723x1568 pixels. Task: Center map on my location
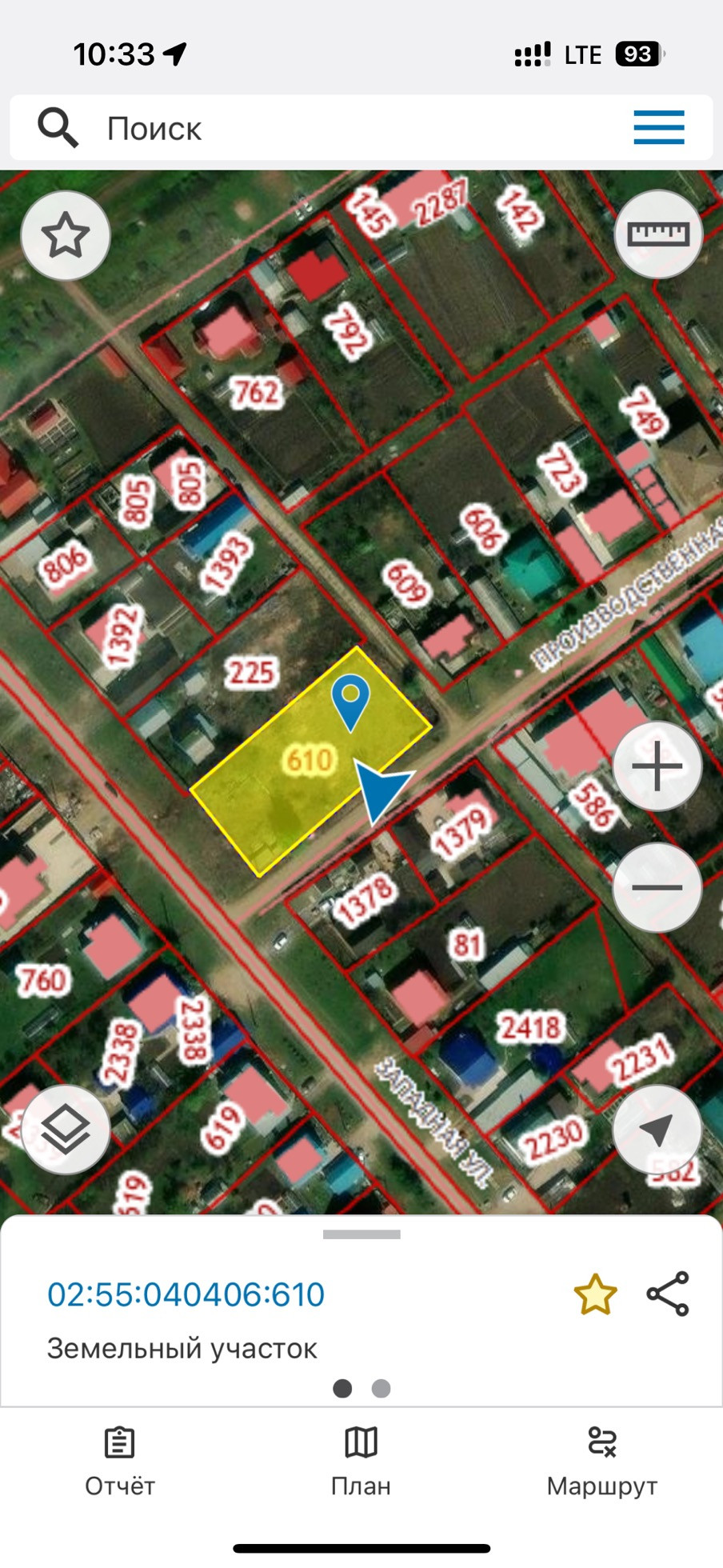657,1129
